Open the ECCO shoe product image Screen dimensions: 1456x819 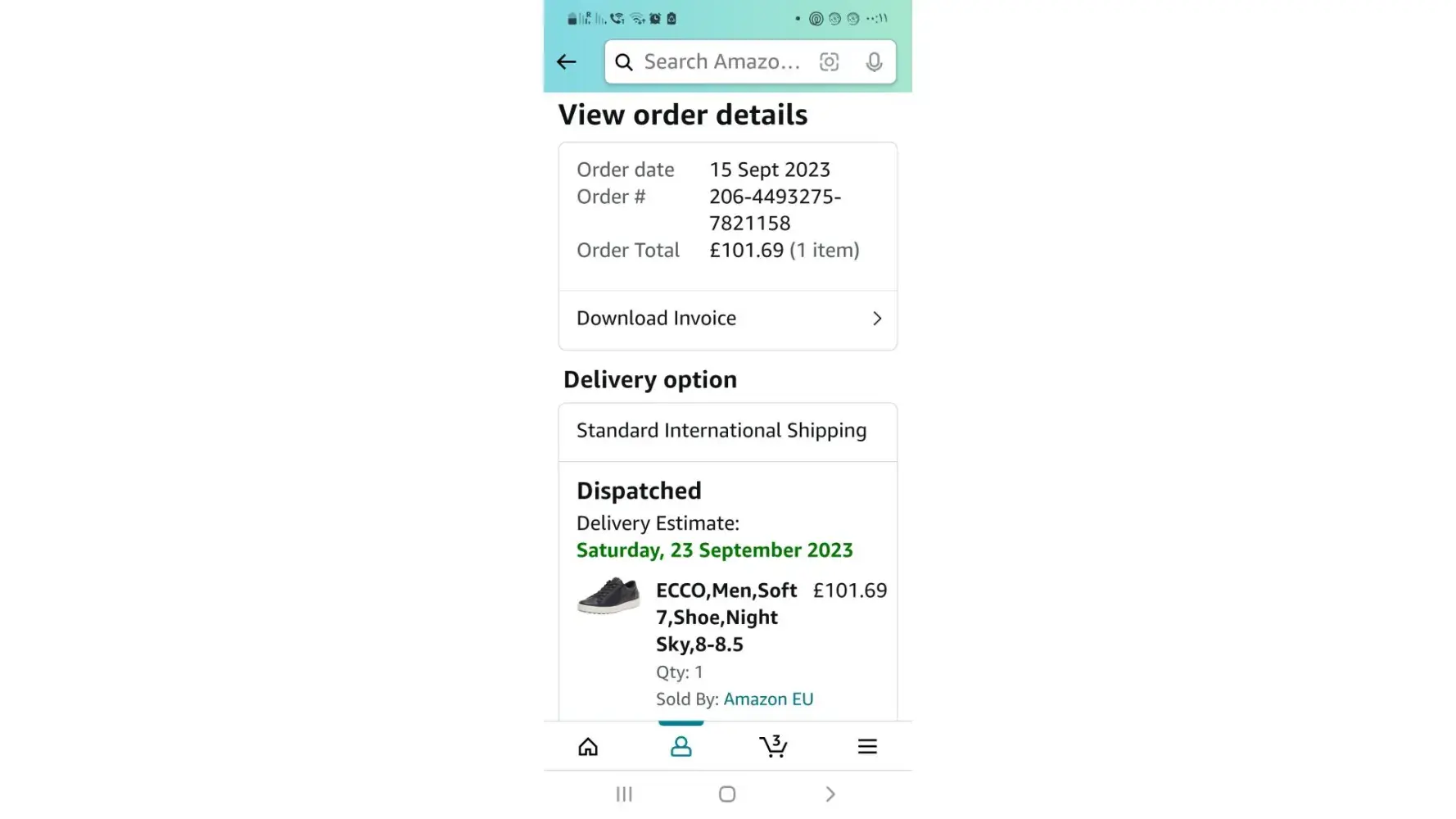[x=608, y=595]
